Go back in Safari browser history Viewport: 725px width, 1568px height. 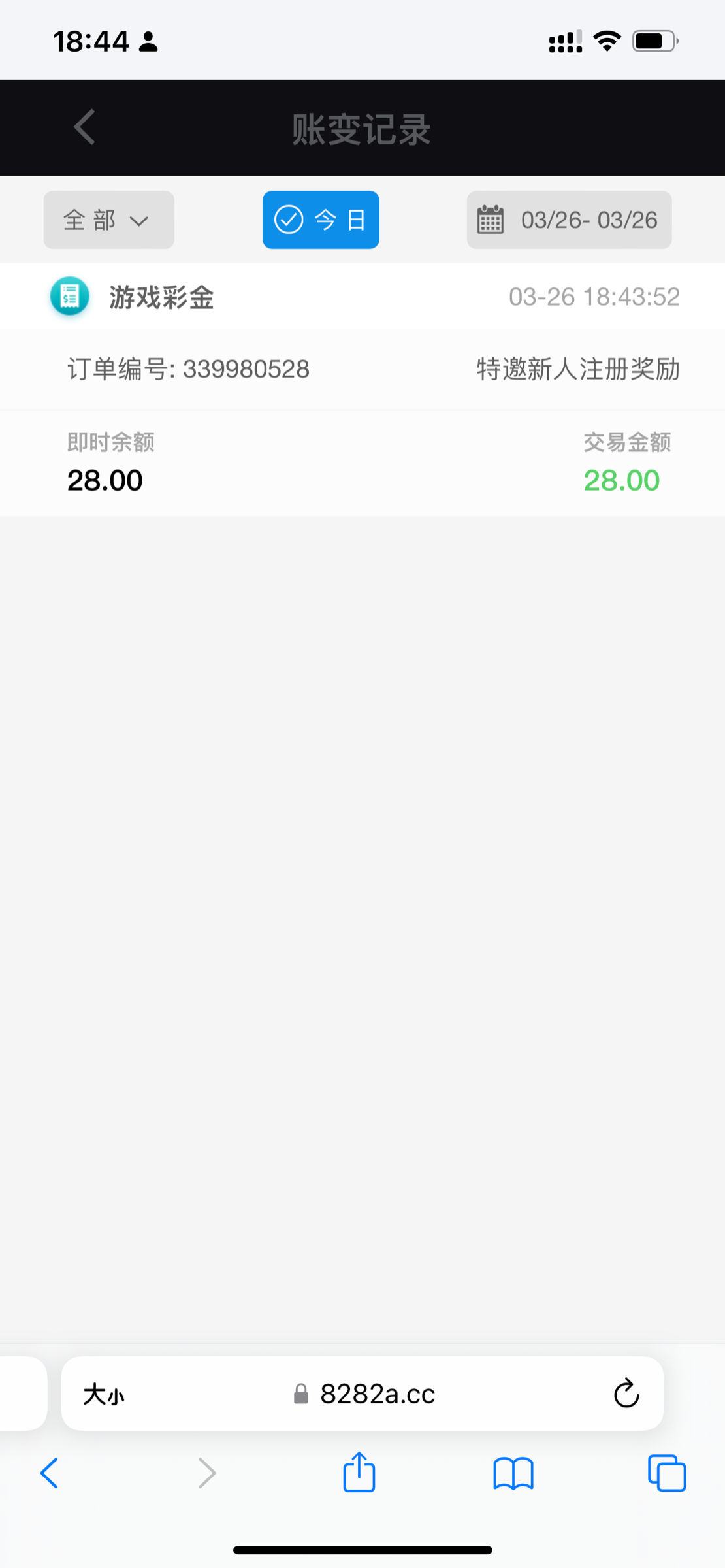tap(50, 1473)
